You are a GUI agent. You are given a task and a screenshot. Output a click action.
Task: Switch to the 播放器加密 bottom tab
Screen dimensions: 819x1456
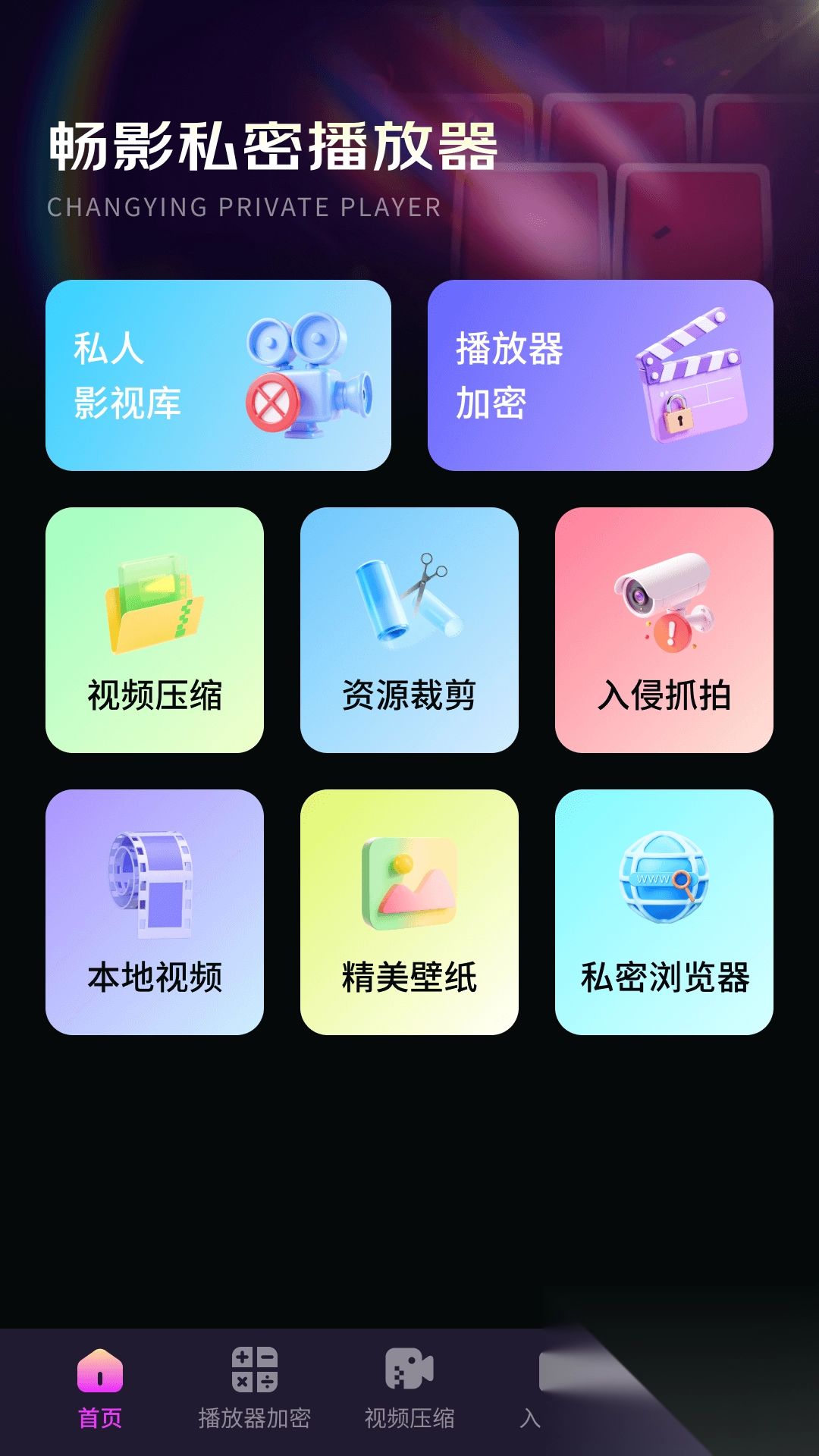[255, 1389]
